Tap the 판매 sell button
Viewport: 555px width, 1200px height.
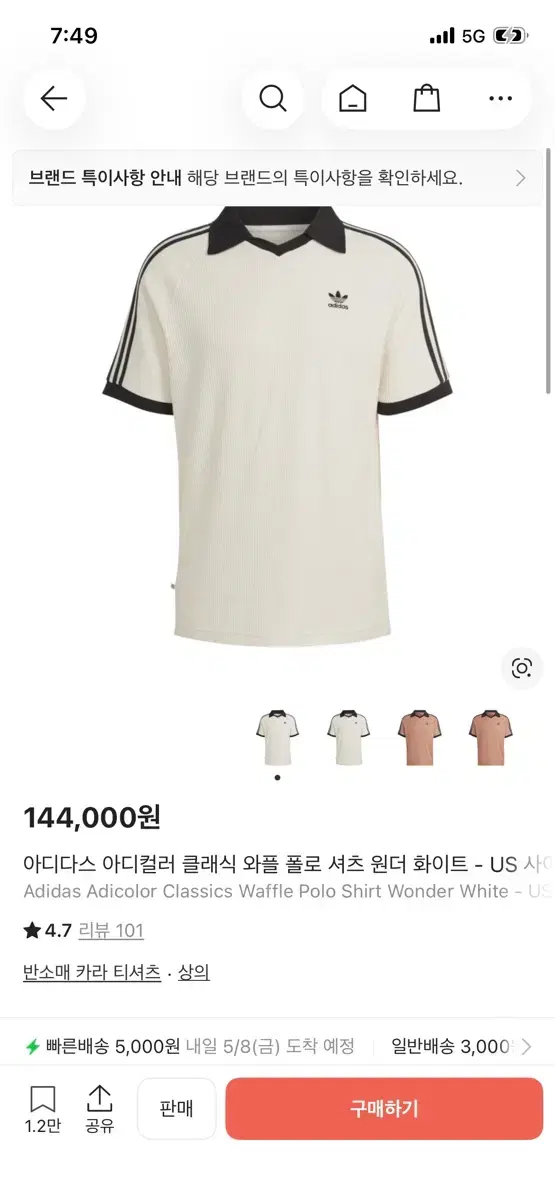pyautogui.click(x=176, y=1109)
